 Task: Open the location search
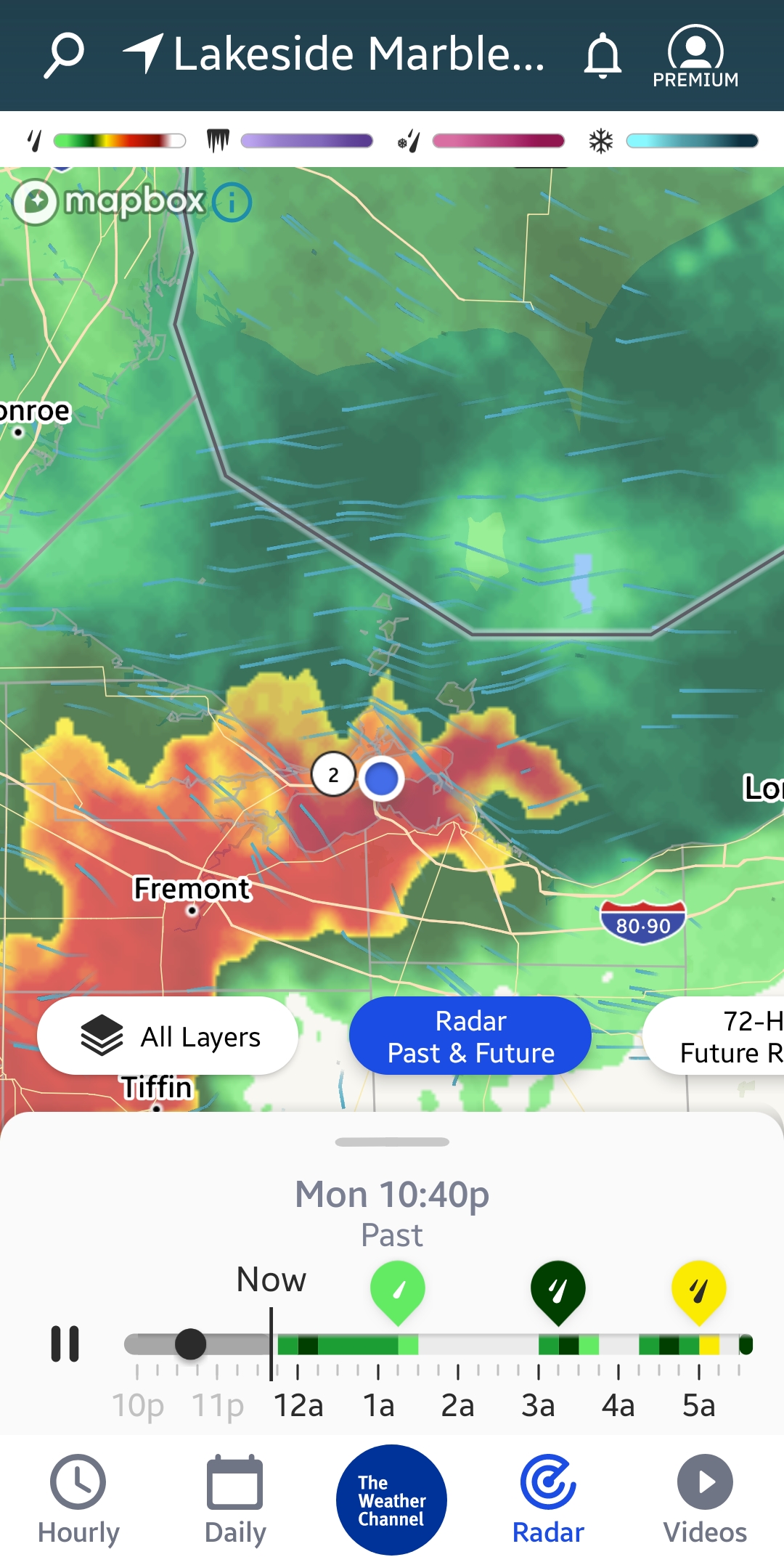(64, 54)
